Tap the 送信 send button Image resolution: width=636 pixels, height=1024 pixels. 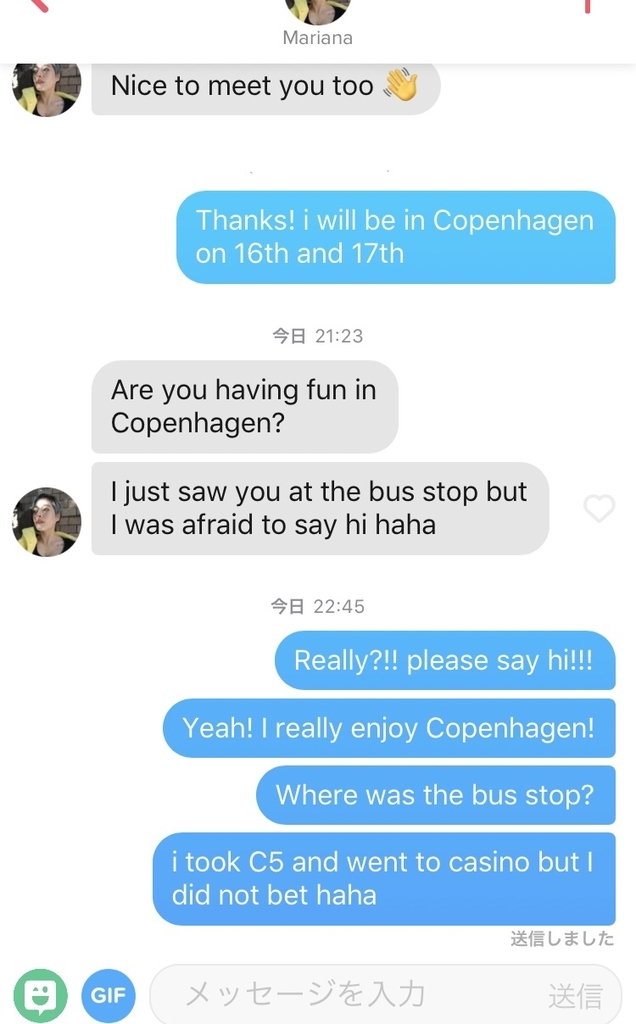tap(575, 996)
